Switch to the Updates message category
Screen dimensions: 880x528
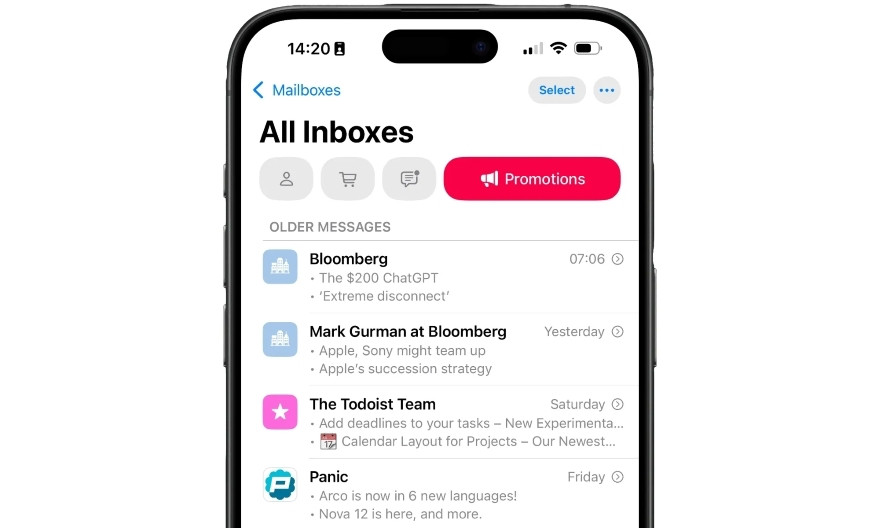409,179
